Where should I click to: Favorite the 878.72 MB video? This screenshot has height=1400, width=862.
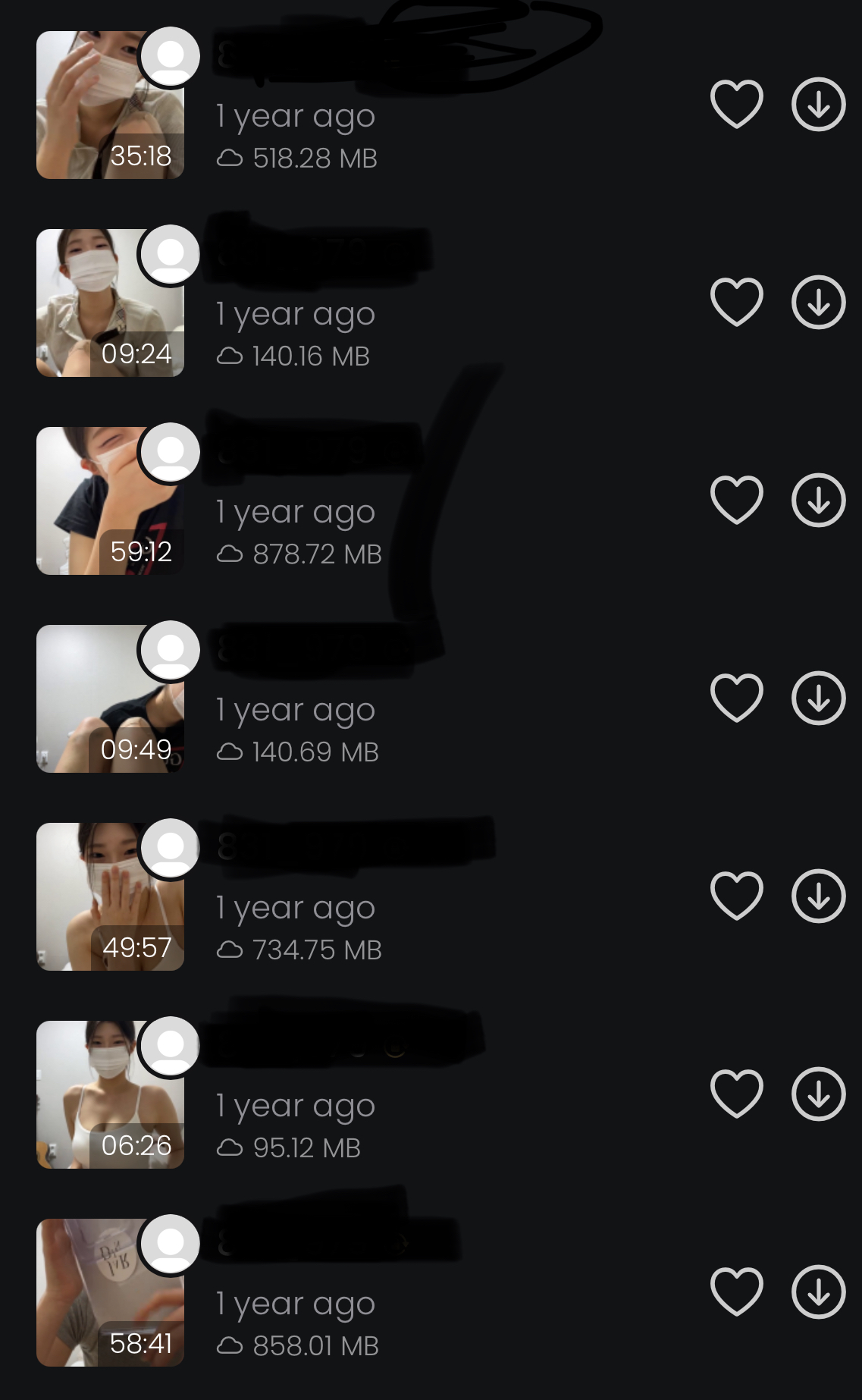point(736,500)
